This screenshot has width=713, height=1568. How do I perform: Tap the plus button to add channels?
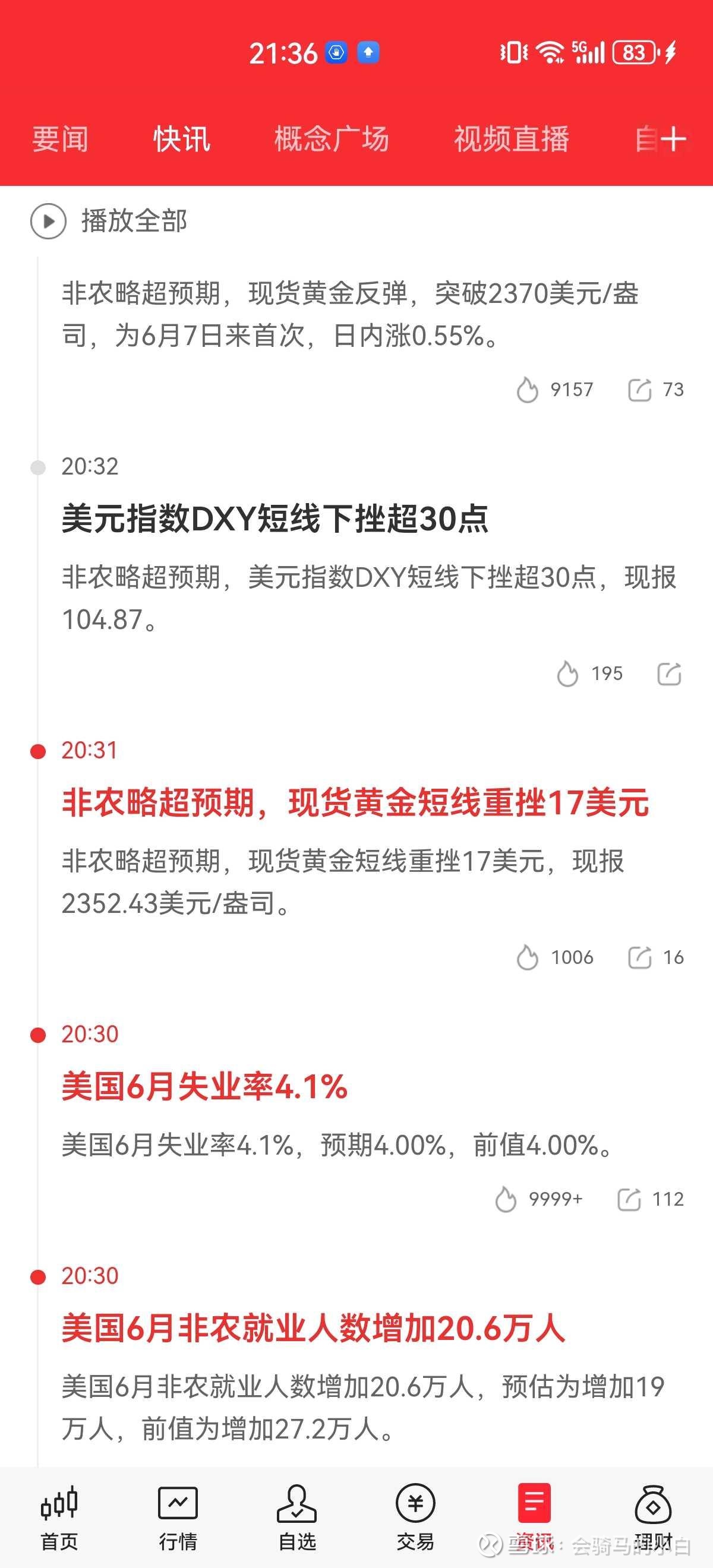coord(672,139)
